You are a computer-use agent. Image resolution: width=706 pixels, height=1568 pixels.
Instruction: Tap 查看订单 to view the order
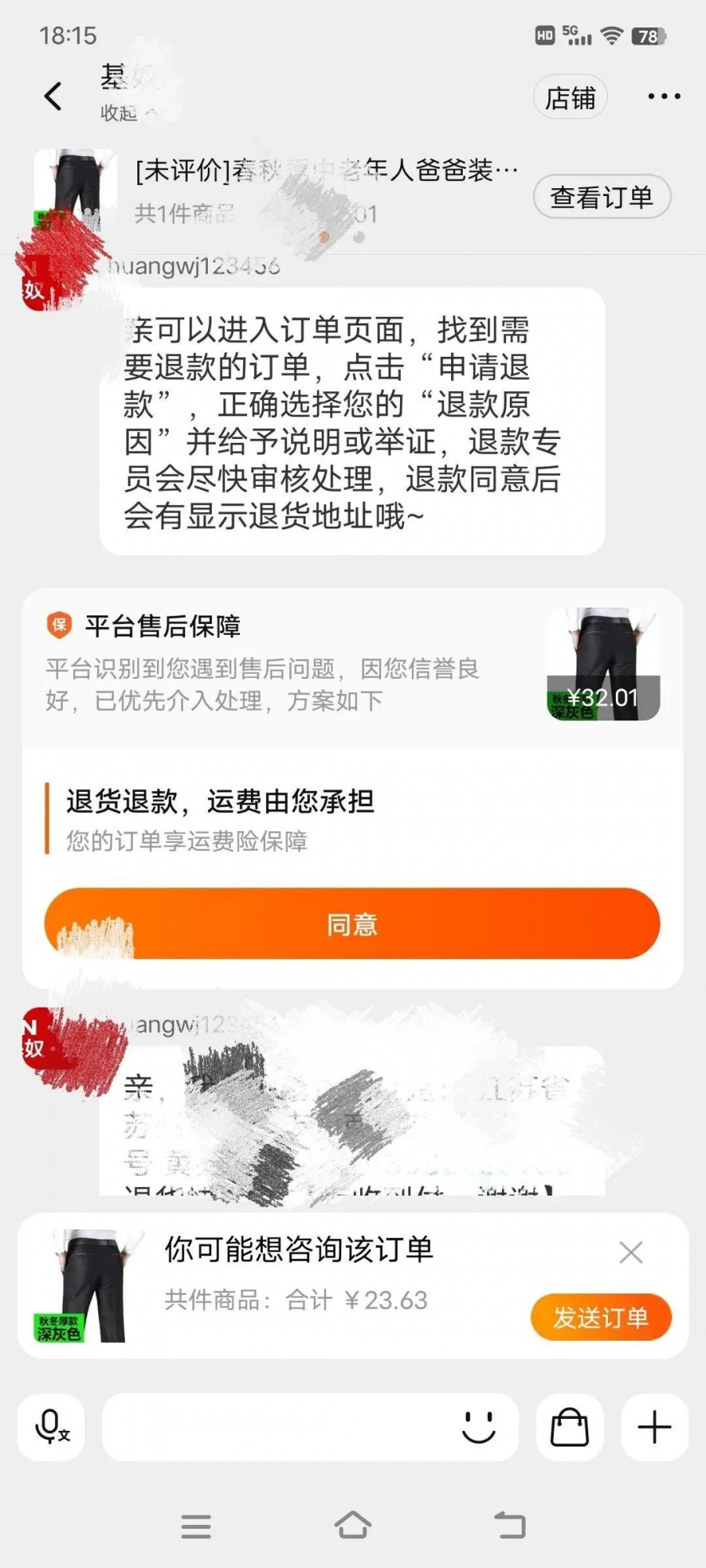tap(602, 197)
